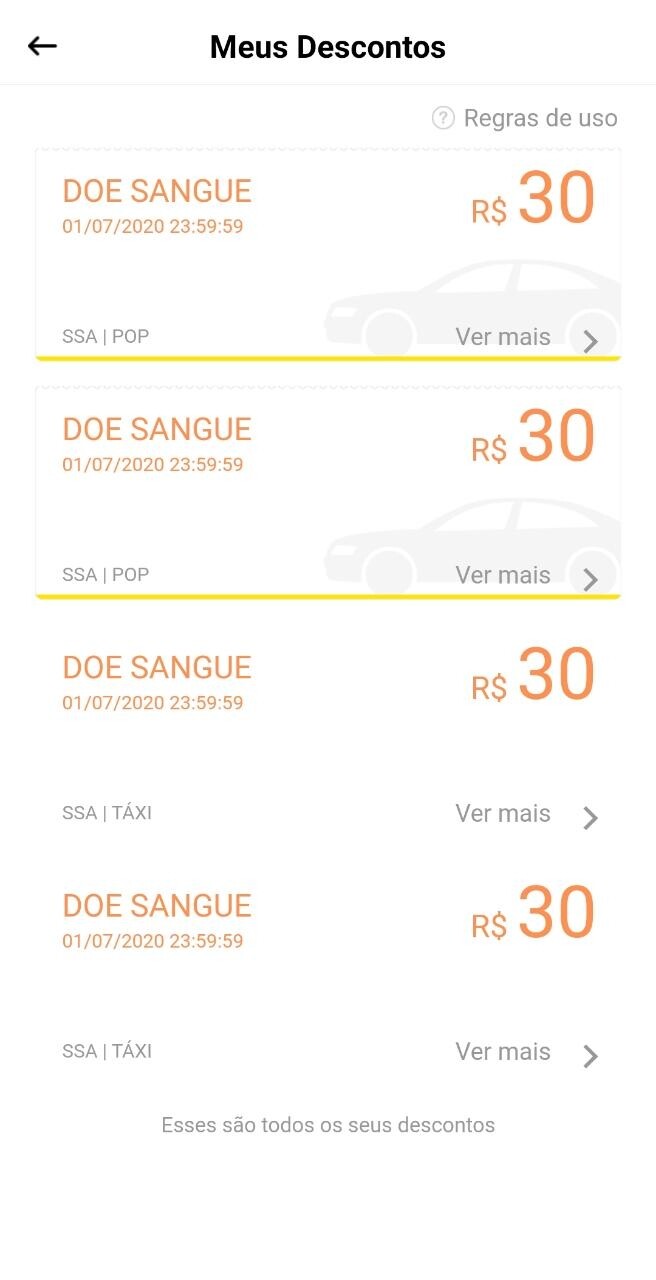
Task: Go back from Meus Descontos
Action: click(42, 46)
